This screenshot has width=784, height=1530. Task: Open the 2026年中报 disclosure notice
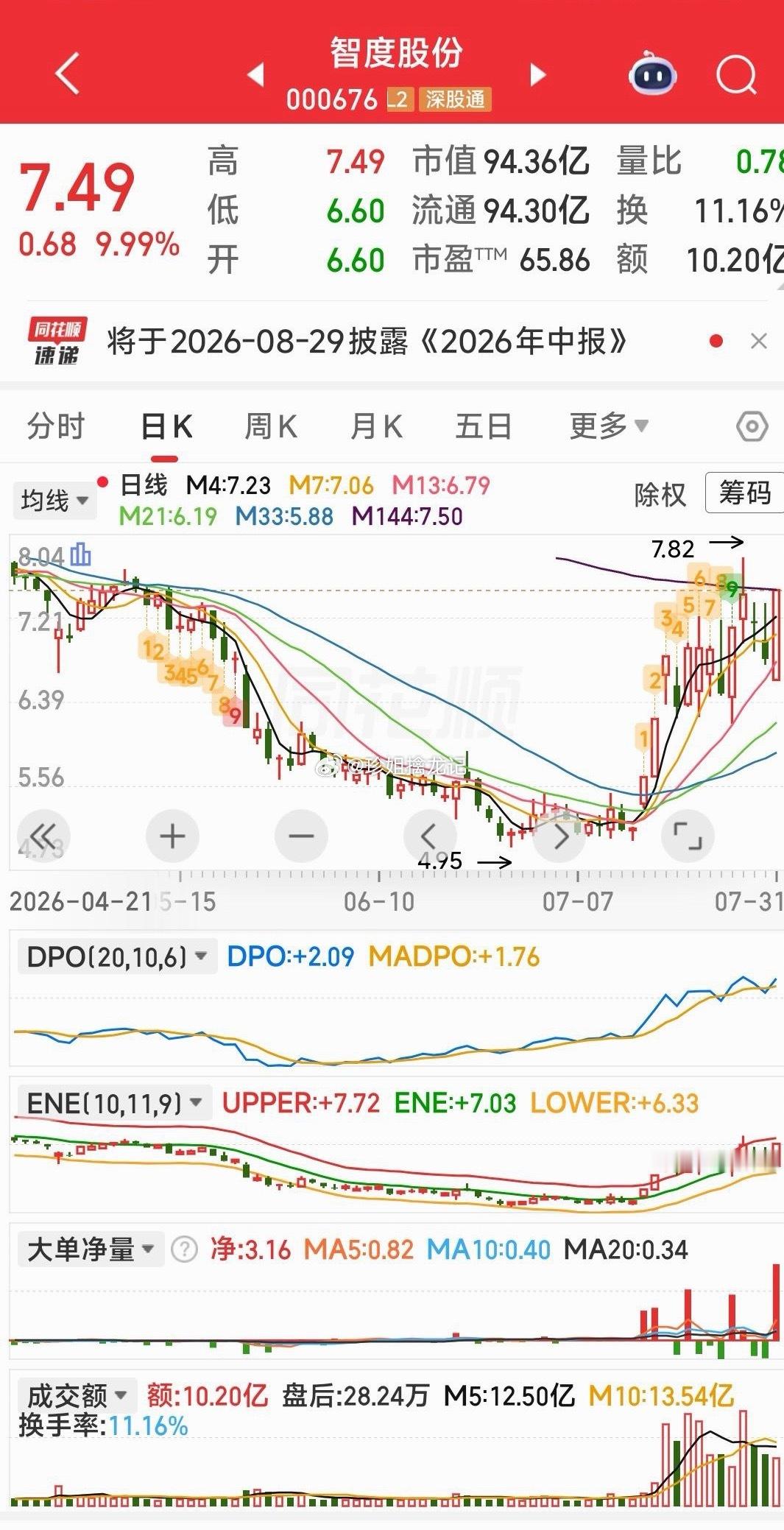[367, 342]
